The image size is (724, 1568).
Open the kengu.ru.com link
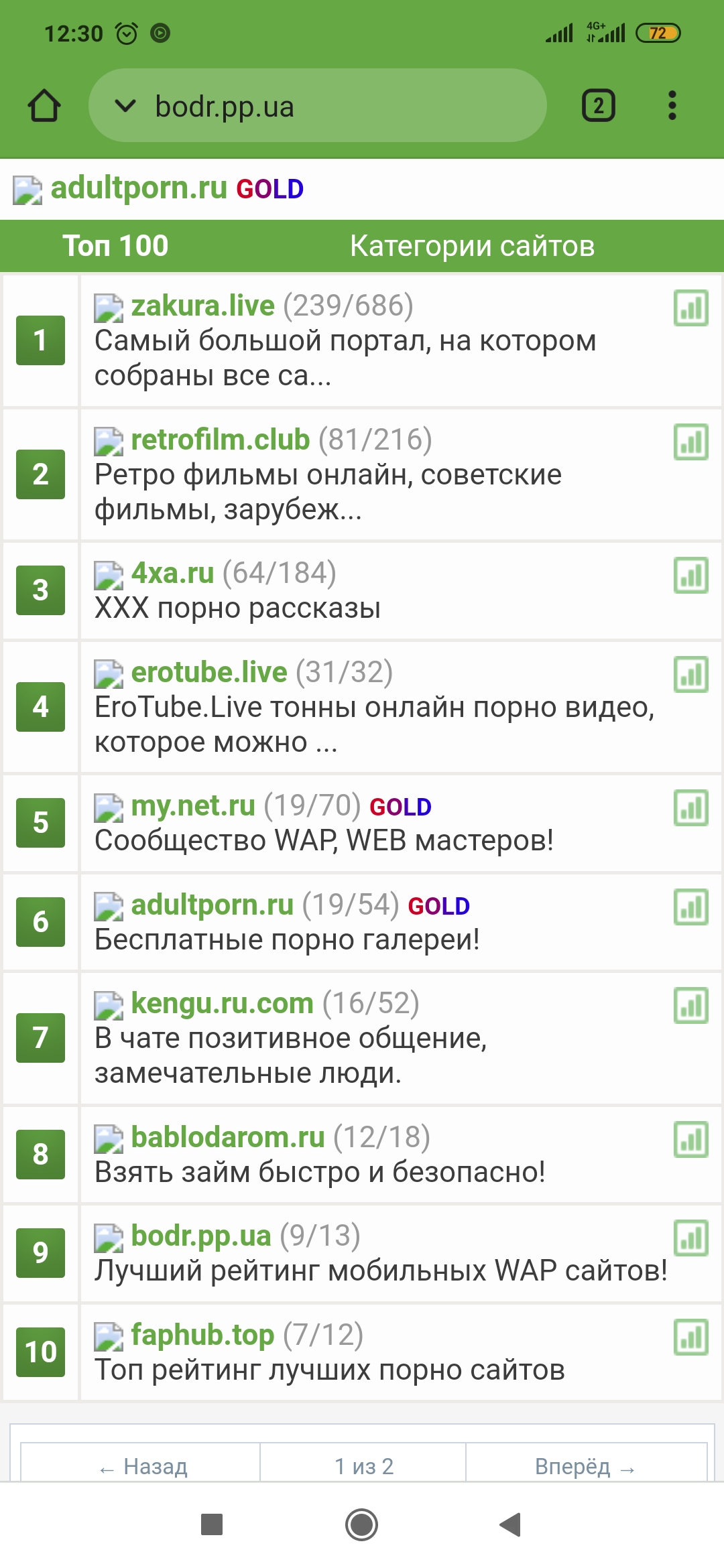coord(222,1003)
